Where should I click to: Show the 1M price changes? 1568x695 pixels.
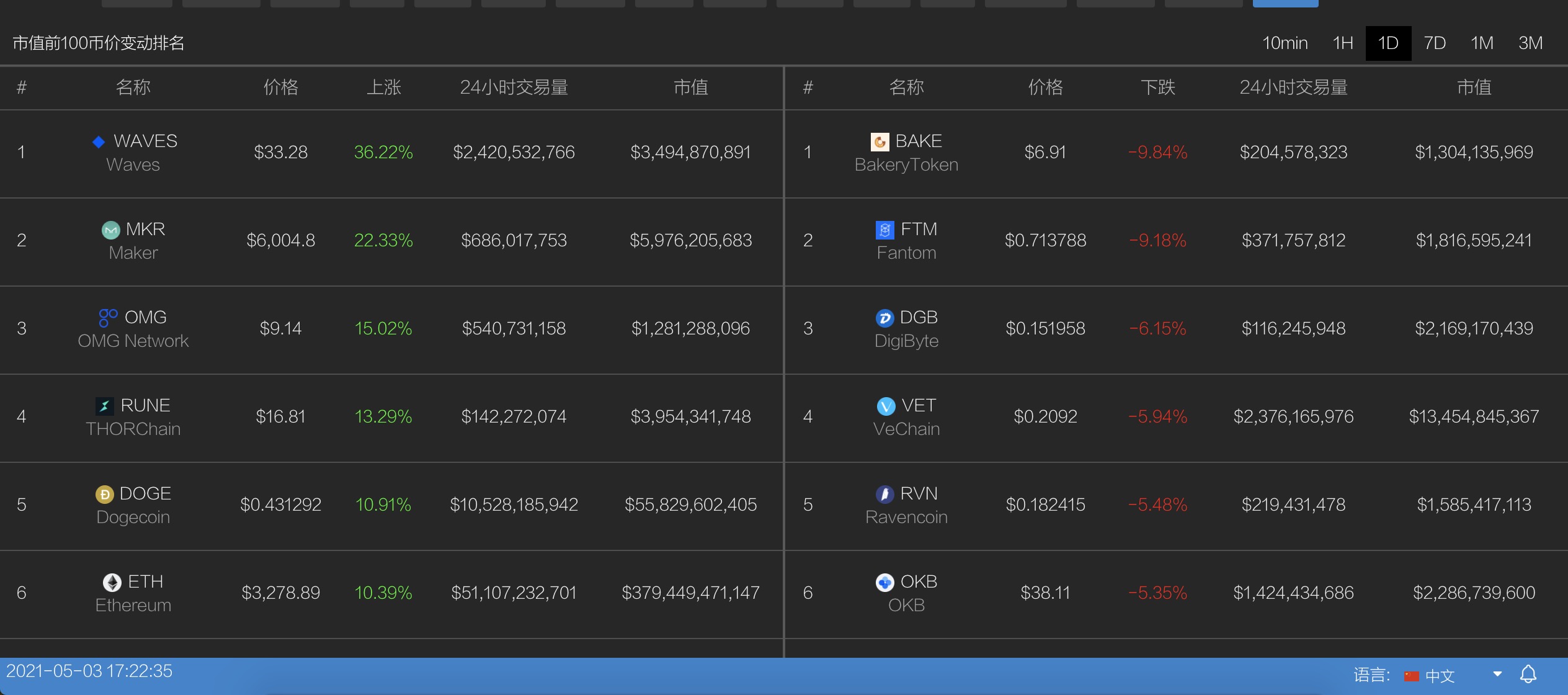tap(1482, 43)
